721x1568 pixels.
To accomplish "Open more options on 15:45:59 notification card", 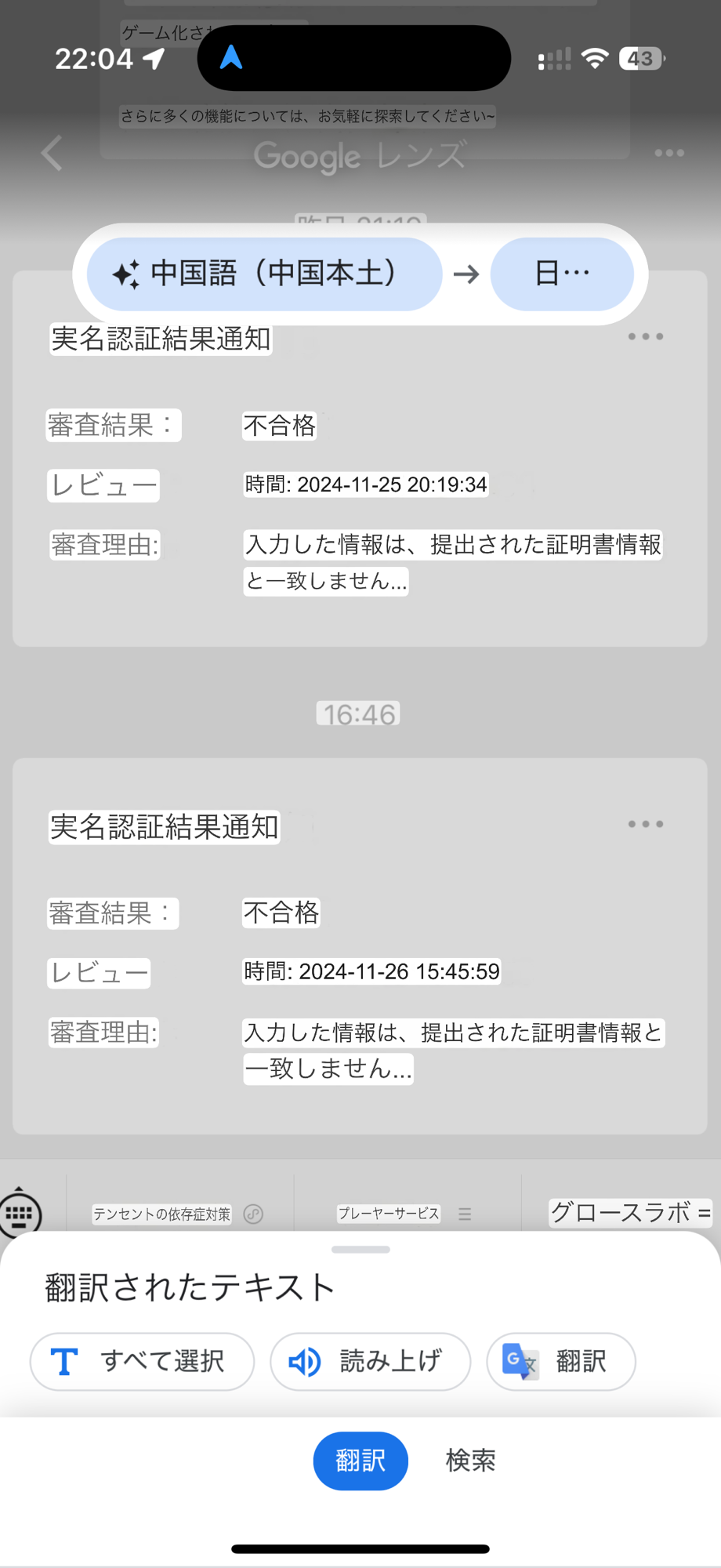I will point(646,824).
